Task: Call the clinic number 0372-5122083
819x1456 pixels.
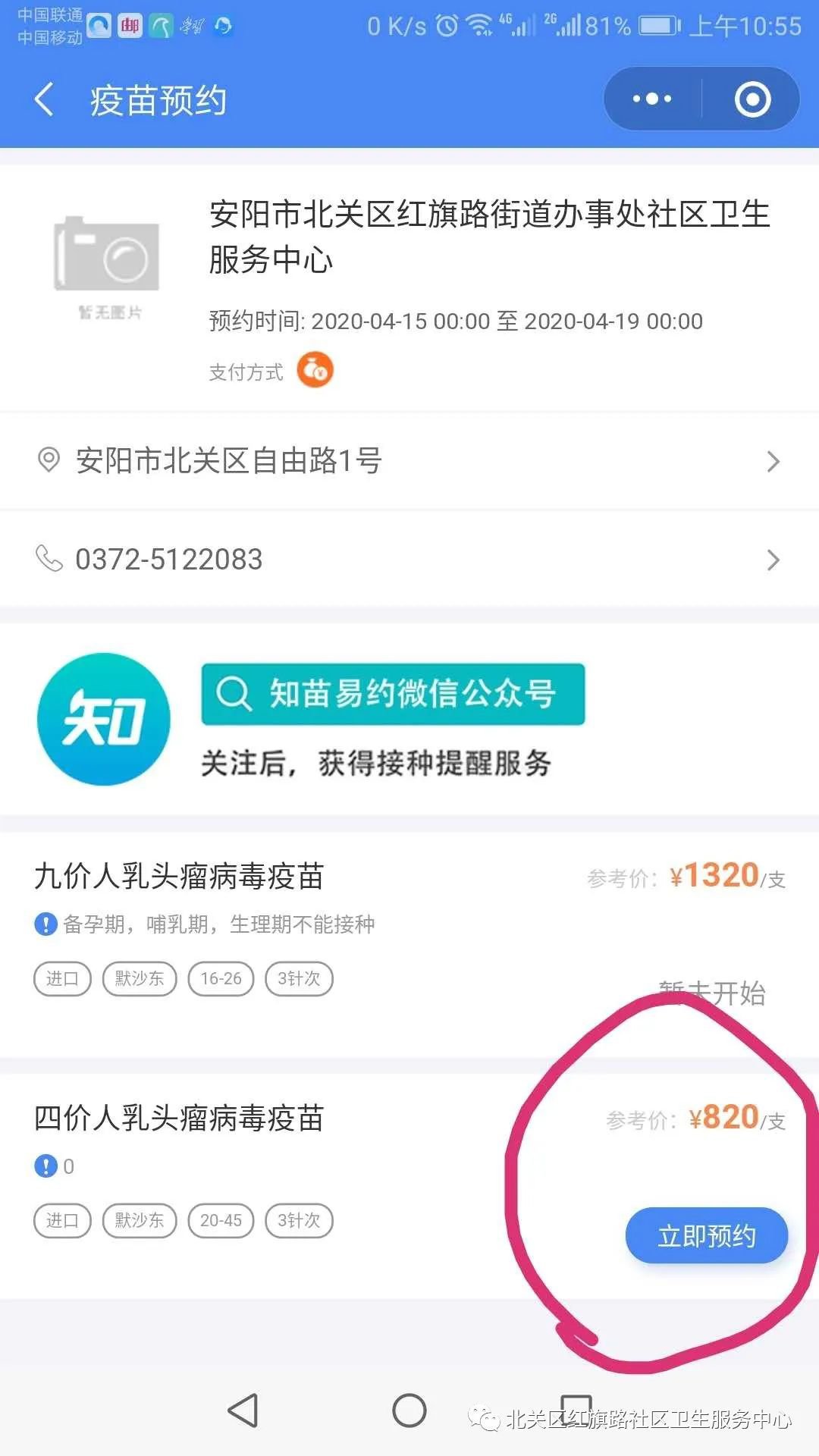Action: [409, 560]
